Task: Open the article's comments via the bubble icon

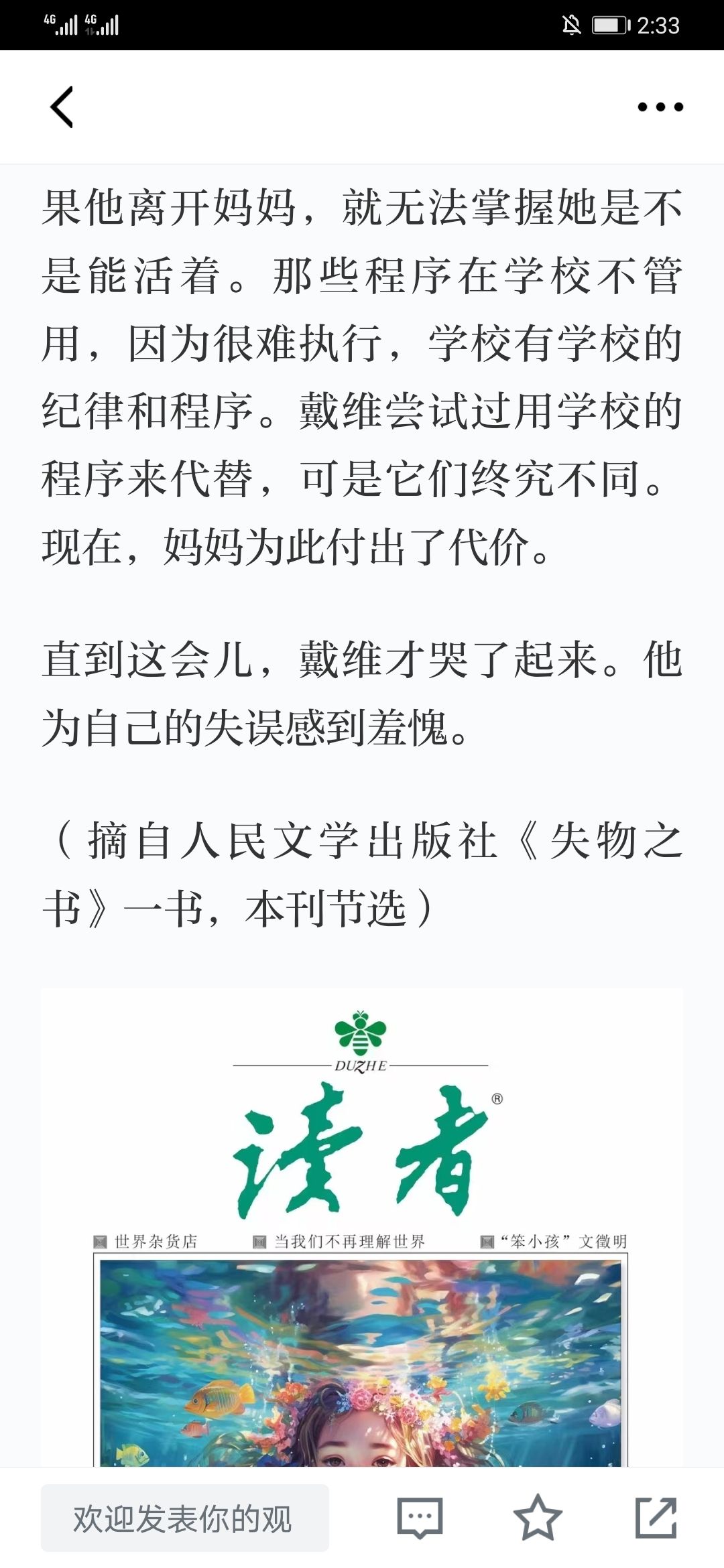Action: [x=420, y=1518]
